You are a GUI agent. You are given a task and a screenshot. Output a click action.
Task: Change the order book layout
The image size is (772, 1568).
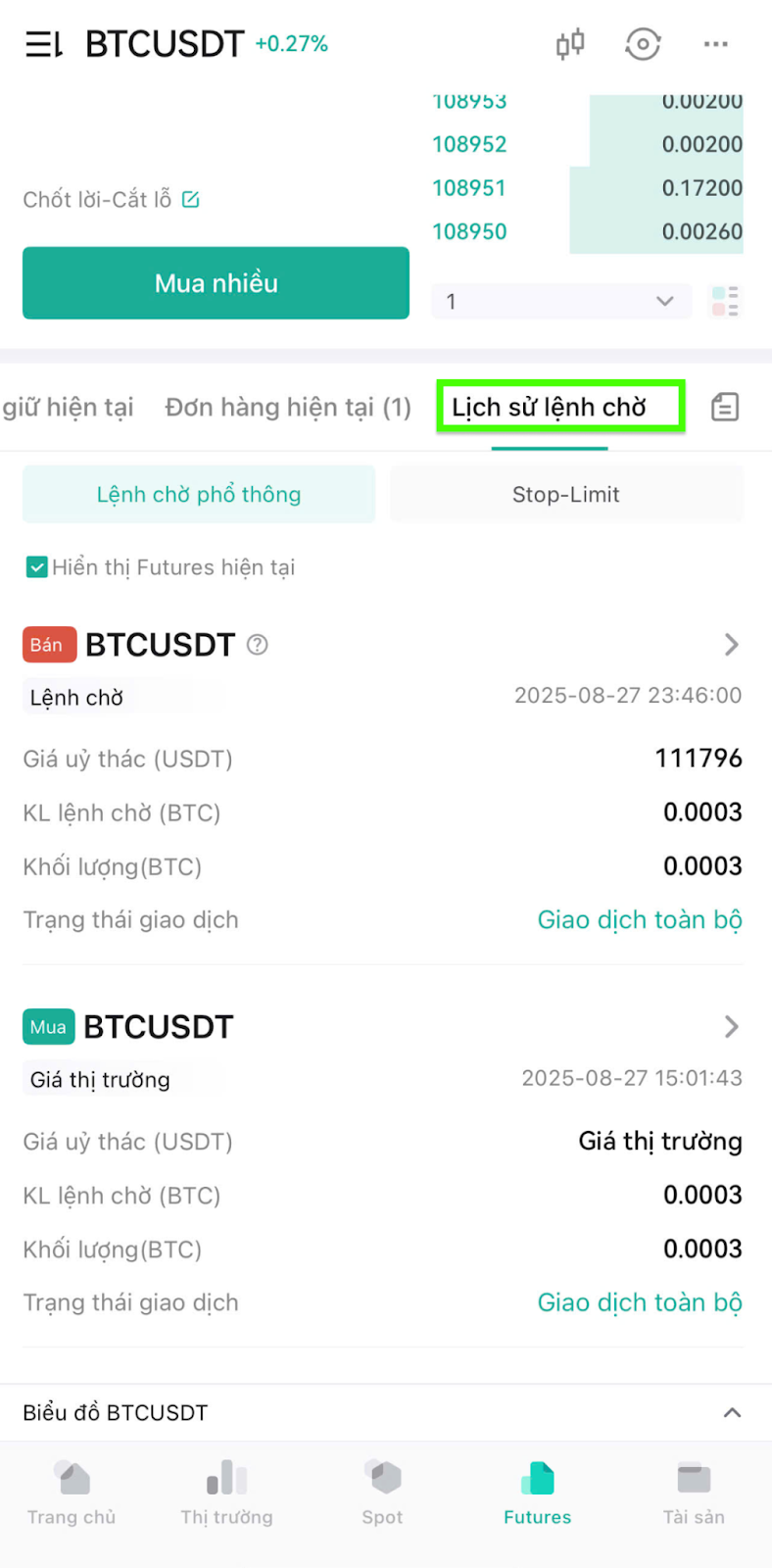pos(725,302)
